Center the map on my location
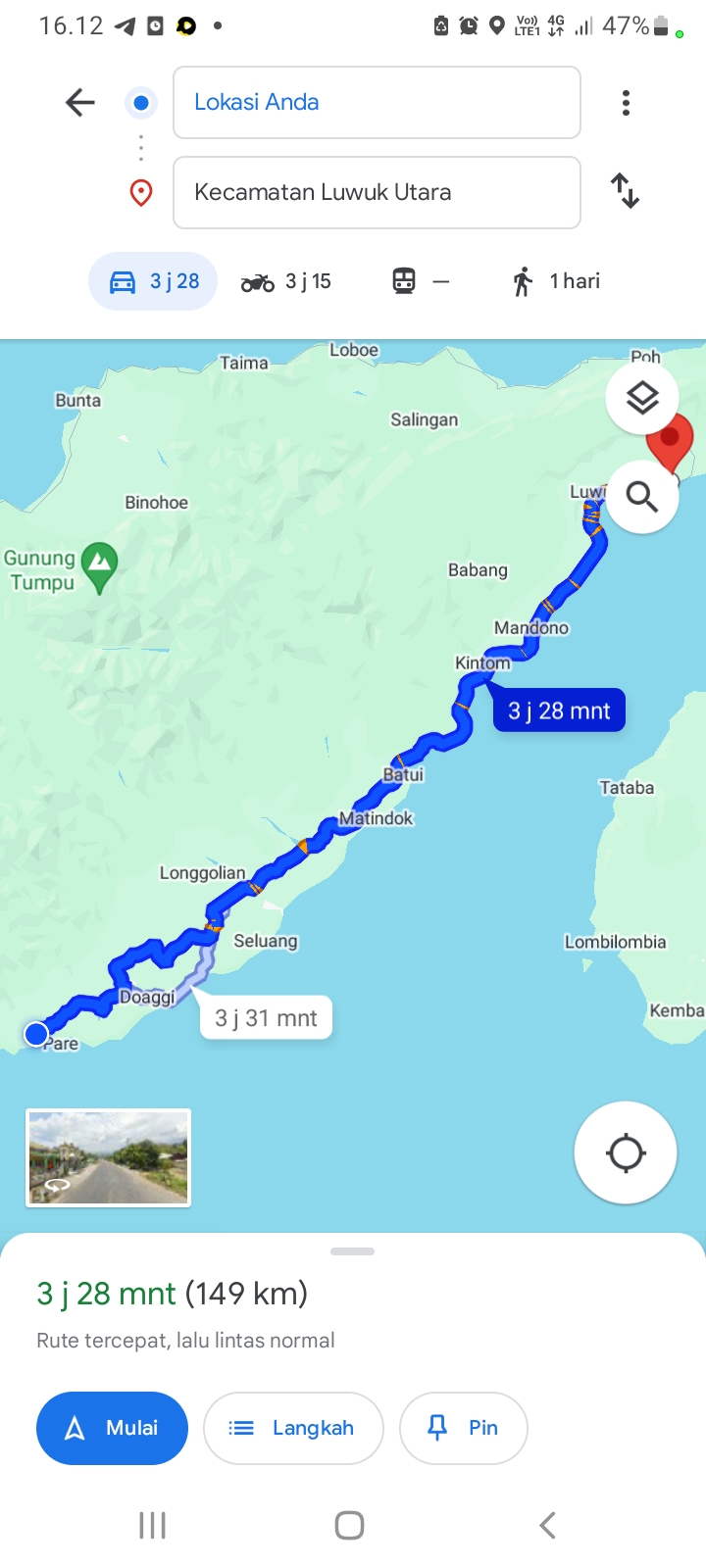Image resolution: width=706 pixels, height=1568 pixels. (x=626, y=1152)
